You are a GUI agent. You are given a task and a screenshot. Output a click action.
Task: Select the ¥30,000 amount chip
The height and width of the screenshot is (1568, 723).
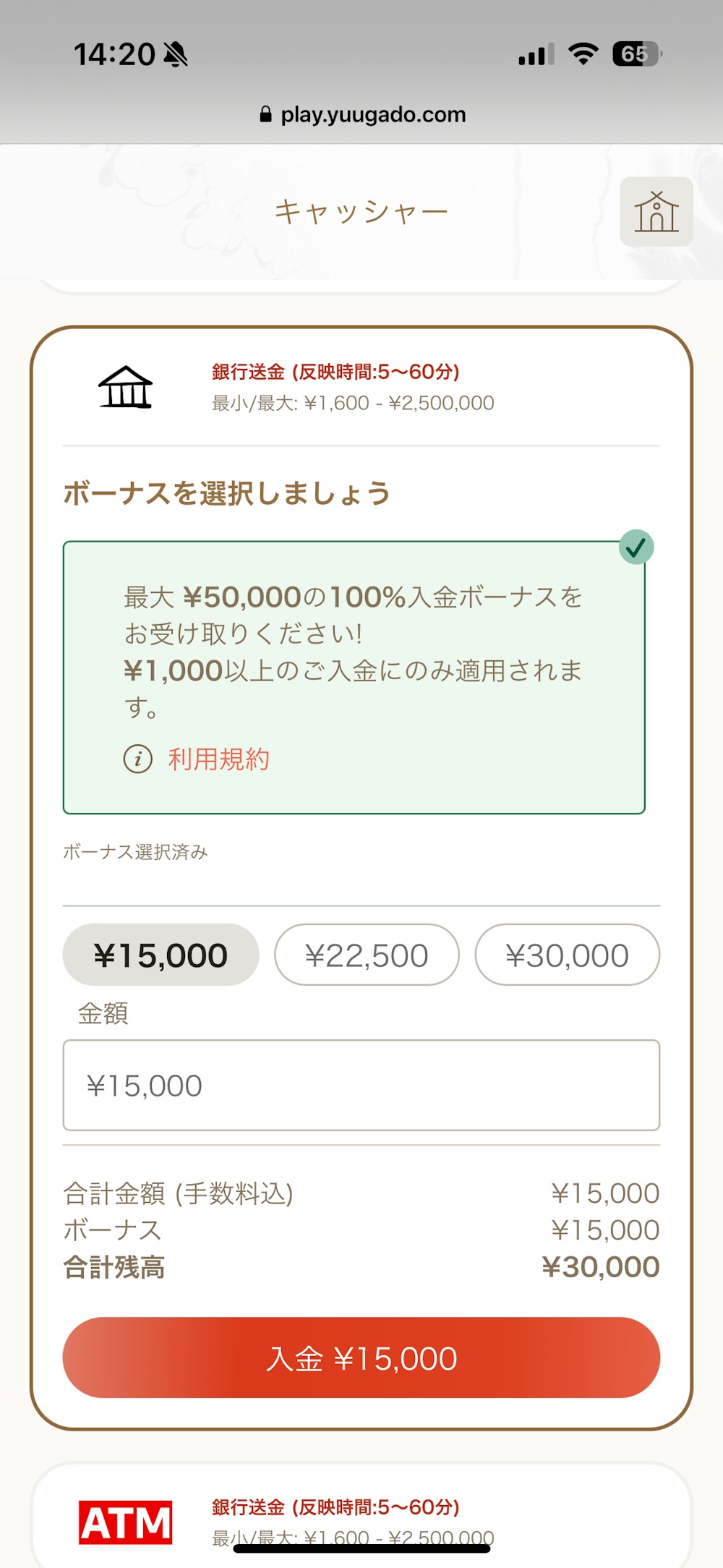[568, 955]
